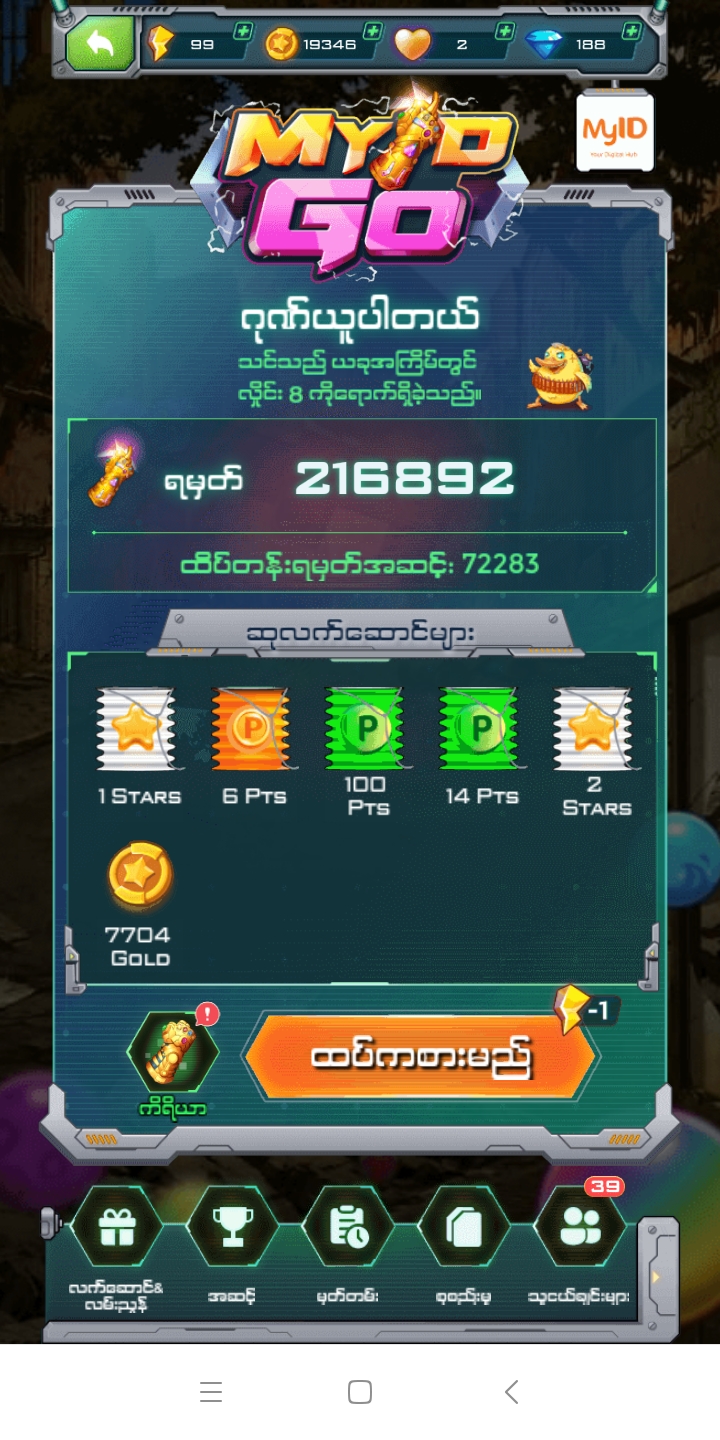
Task: Tap the system back navigation button
Action: pyautogui.click(x=511, y=1392)
